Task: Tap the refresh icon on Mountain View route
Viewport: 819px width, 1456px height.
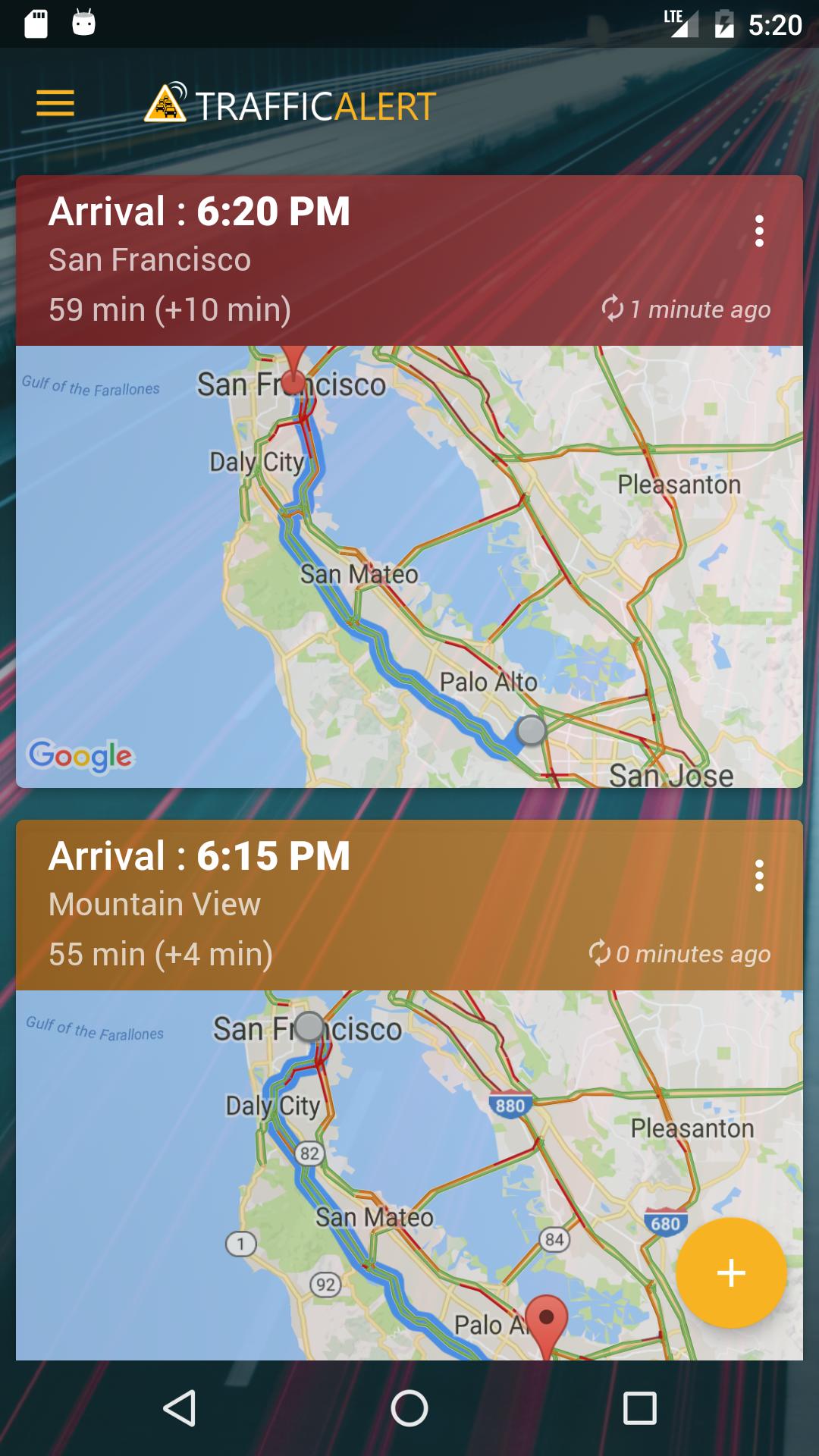Action: point(600,953)
